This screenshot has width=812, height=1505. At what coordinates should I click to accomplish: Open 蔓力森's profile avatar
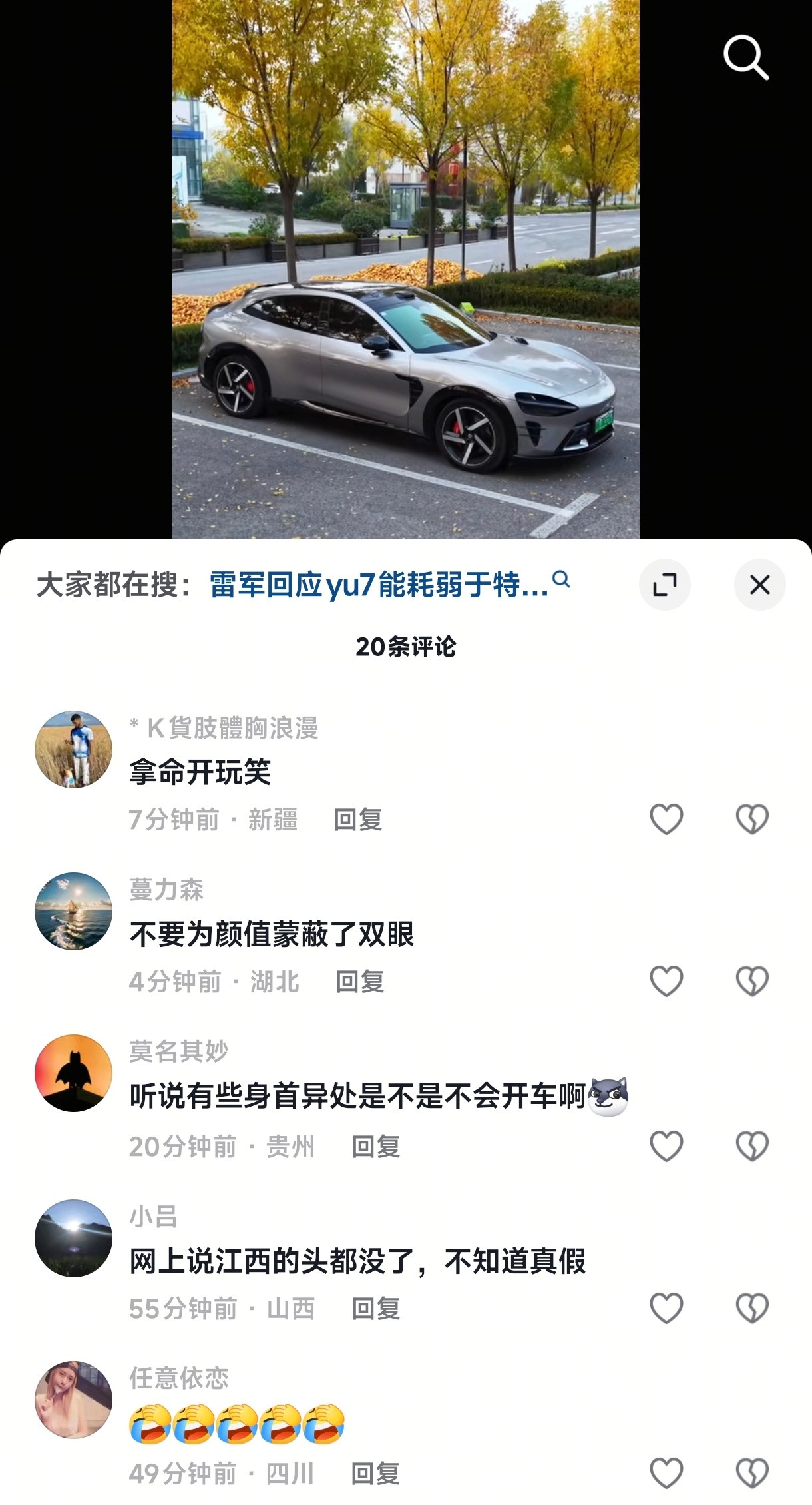tap(74, 908)
